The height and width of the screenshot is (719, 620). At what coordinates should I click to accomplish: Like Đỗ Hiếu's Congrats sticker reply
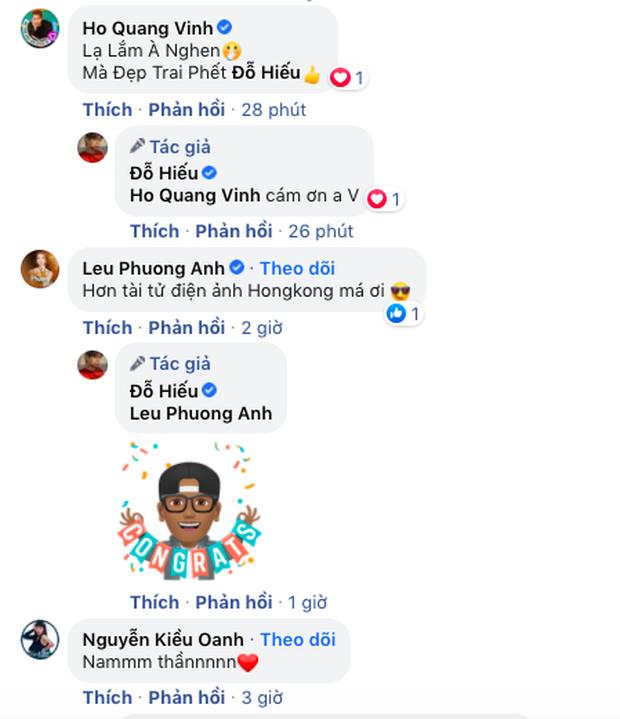154,602
